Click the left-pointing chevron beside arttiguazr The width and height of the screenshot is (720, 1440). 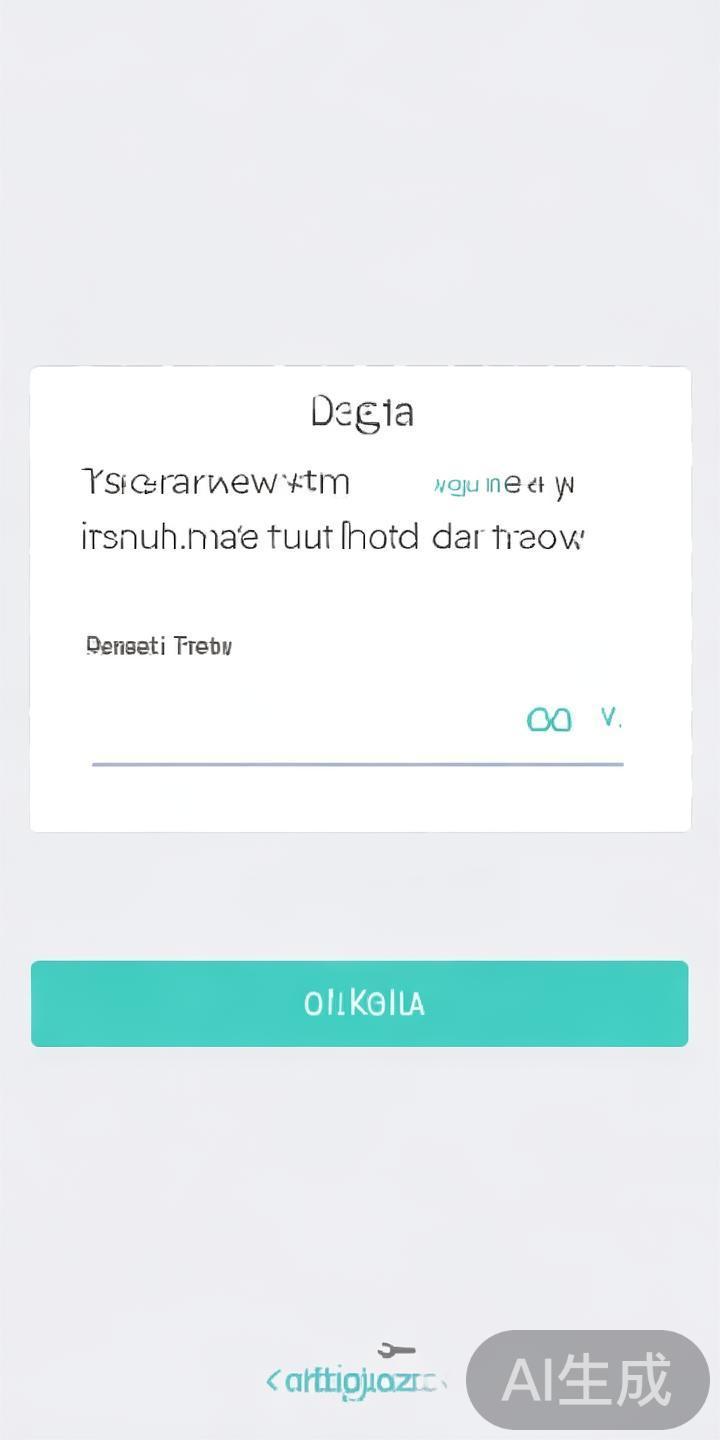pos(271,1380)
